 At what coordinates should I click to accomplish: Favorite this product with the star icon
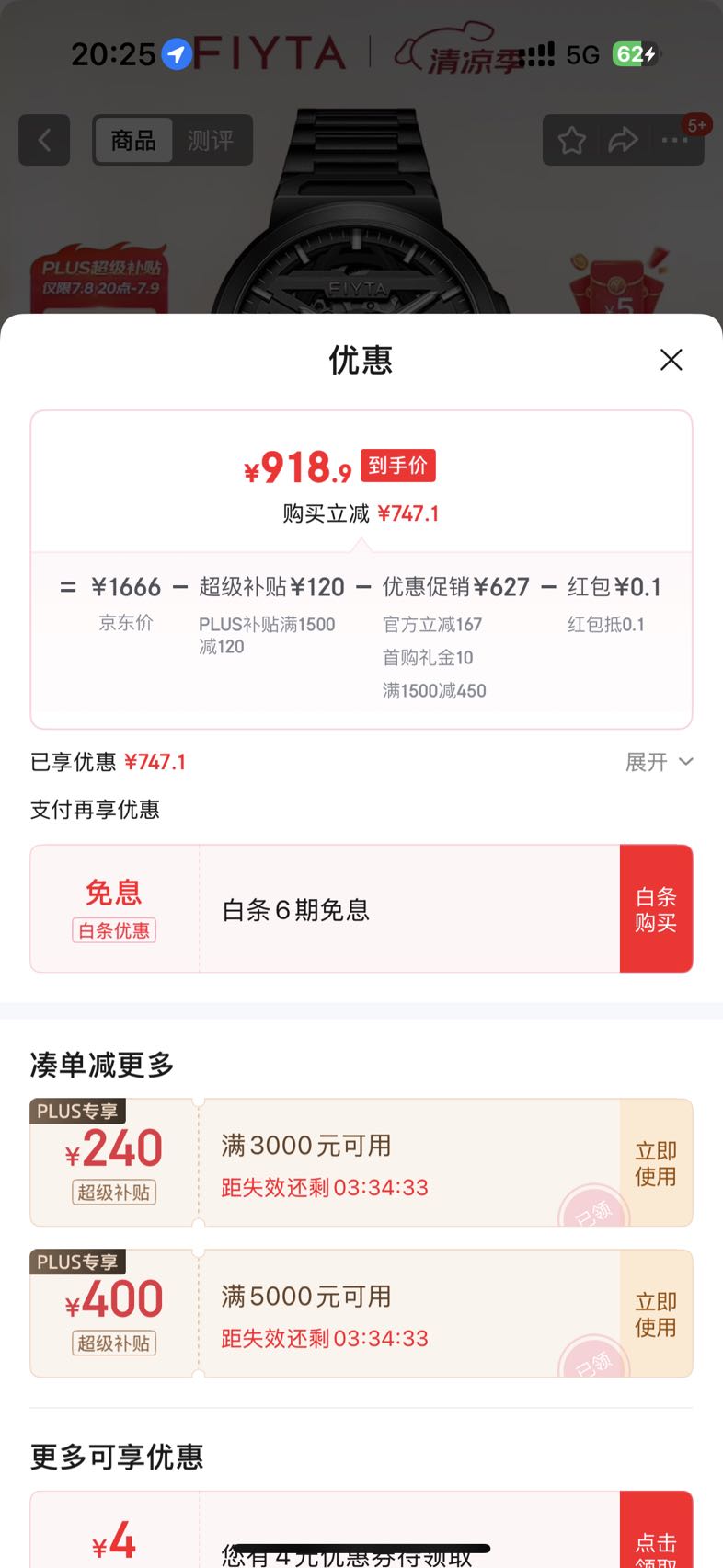click(x=572, y=141)
